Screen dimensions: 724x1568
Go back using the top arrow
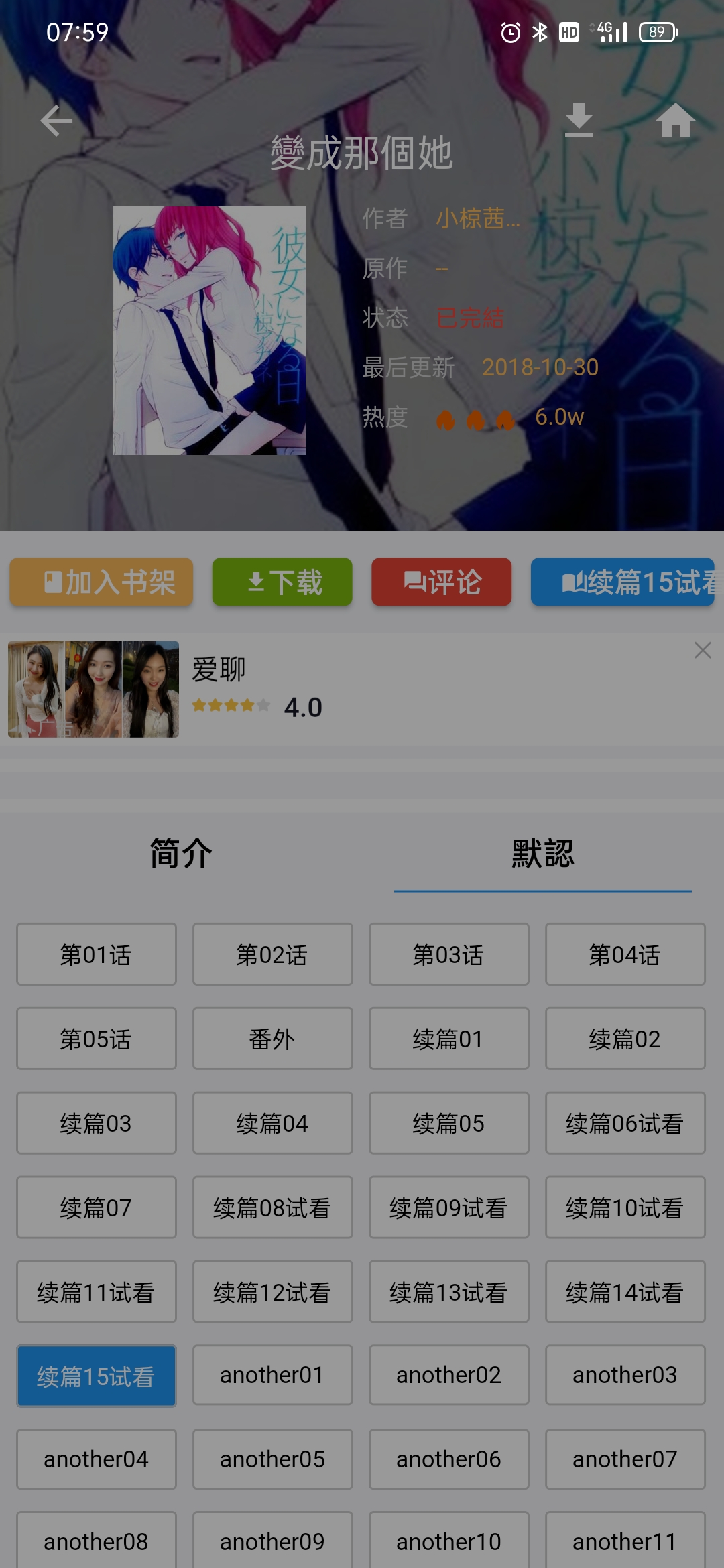(x=56, y=121)
